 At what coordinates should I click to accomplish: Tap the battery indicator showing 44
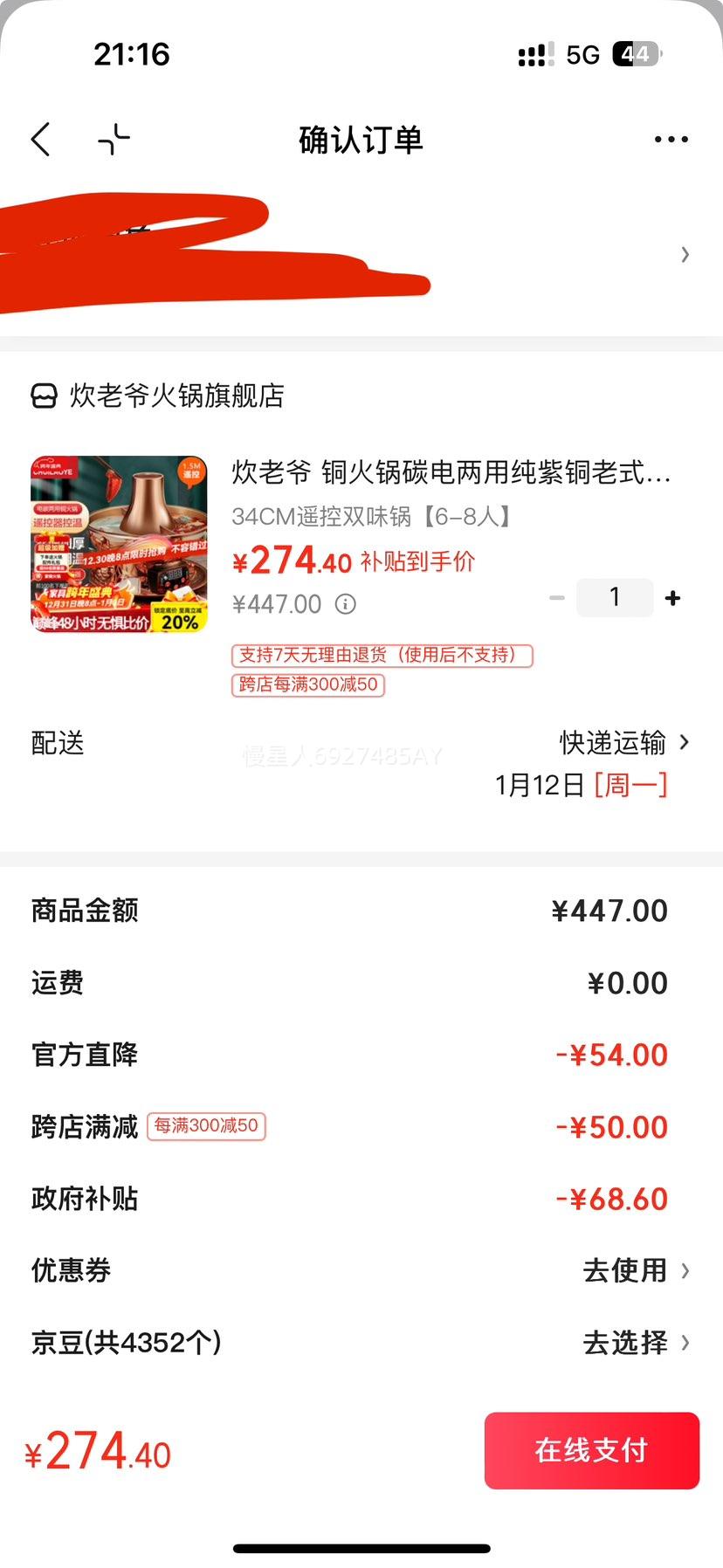(x=637, y=54)
